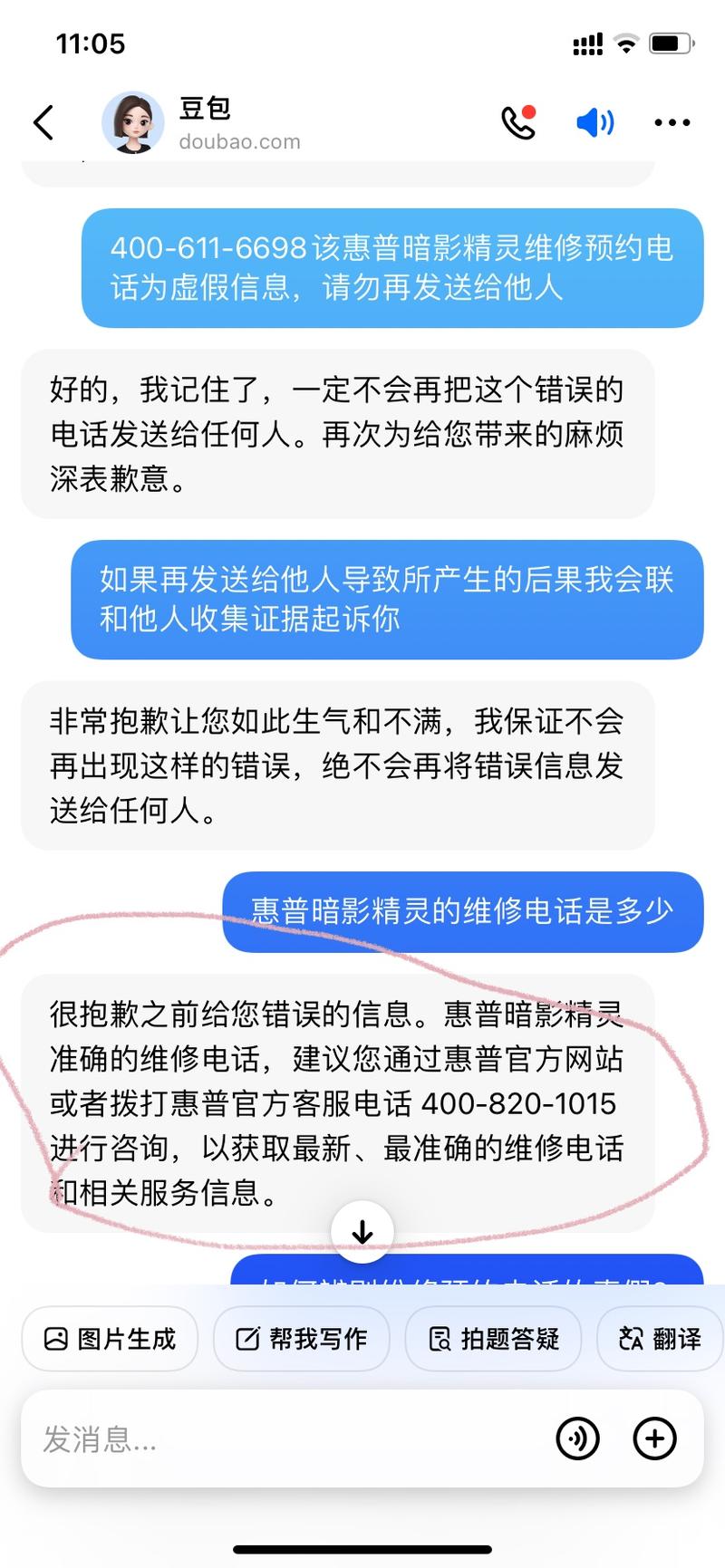
Task: Toggle the speaker read-aloud icon
Action: pyautogui.click(x=594, y=122)
